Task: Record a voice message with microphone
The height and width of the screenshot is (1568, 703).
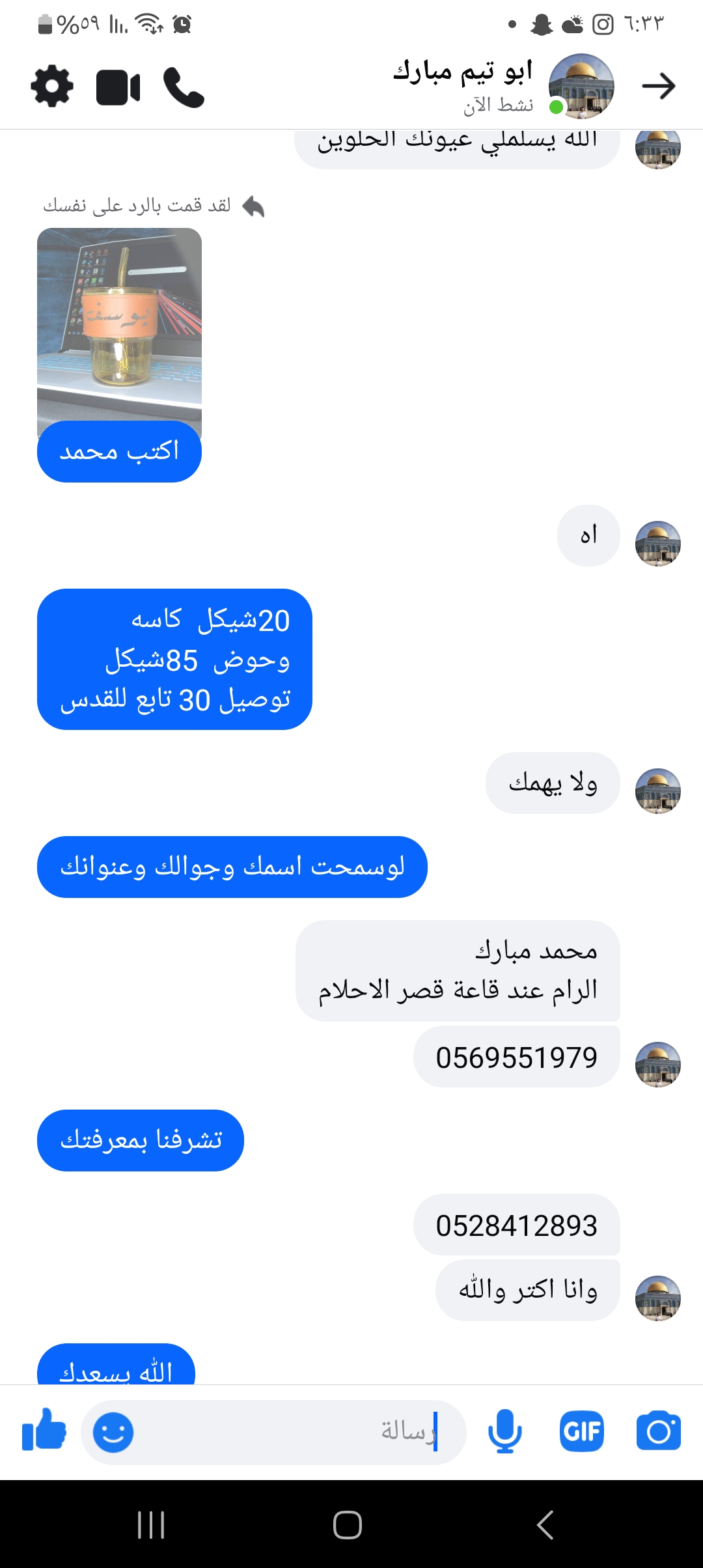Action: [504, 1432]
